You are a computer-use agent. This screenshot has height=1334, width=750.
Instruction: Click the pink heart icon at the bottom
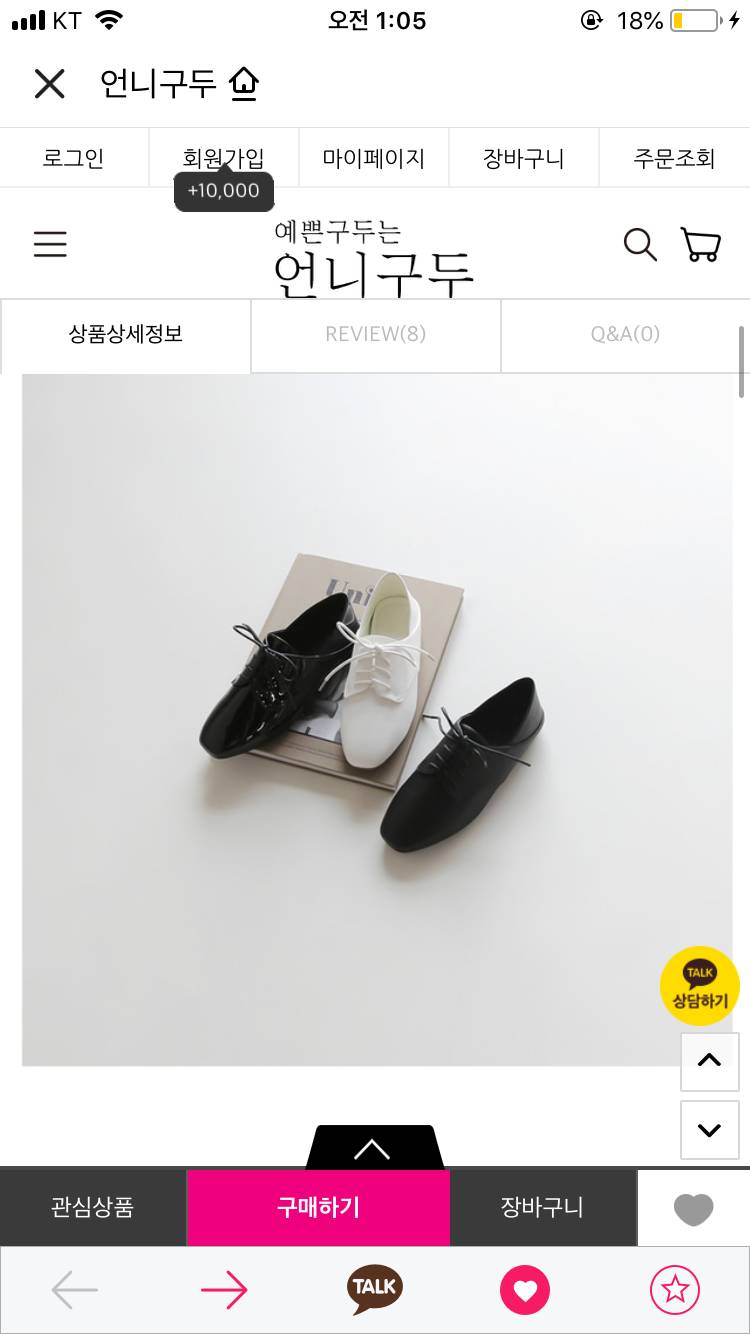[524, 1289]
